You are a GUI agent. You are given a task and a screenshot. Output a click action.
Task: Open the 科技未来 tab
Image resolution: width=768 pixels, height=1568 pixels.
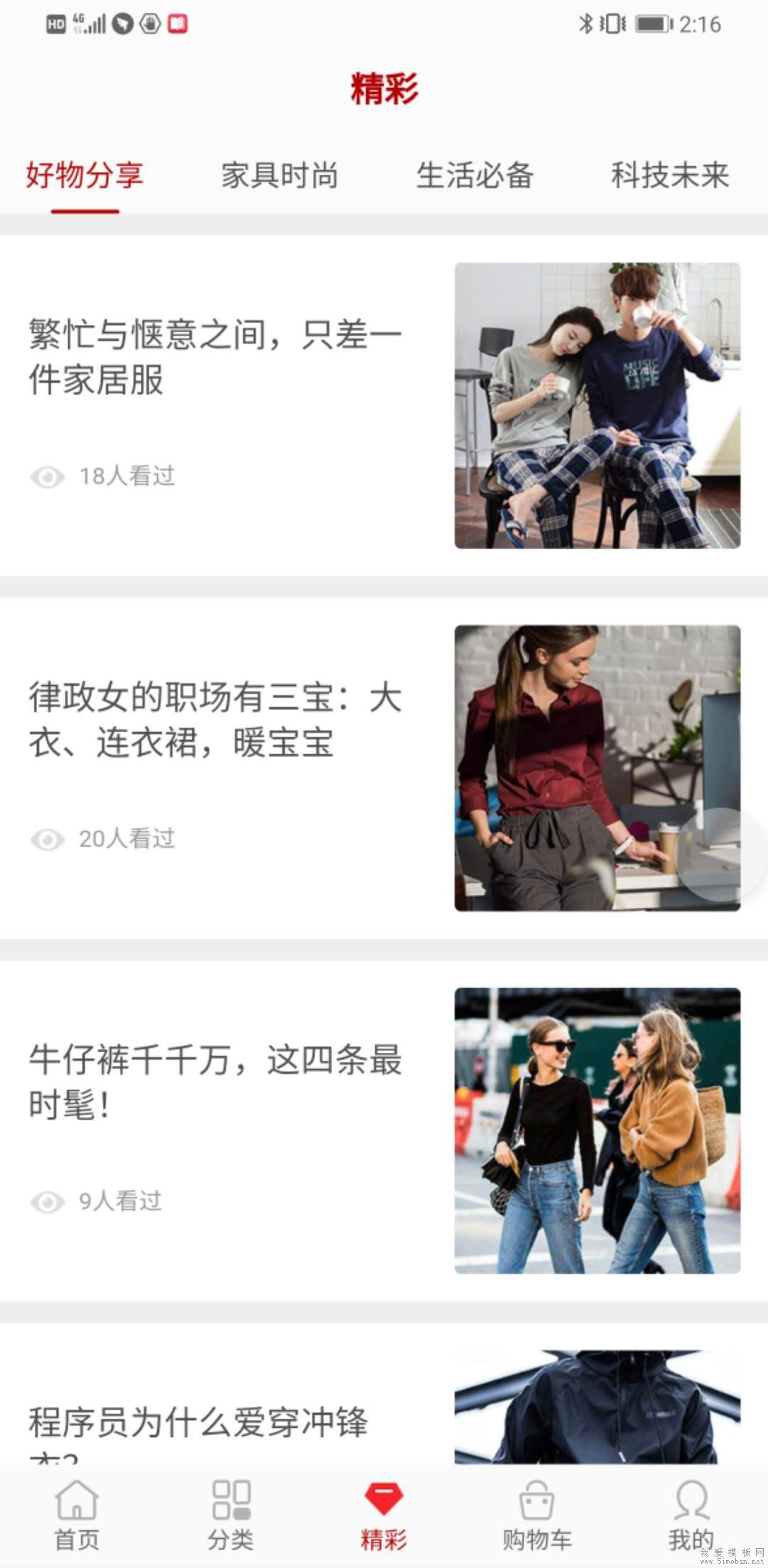670,176
